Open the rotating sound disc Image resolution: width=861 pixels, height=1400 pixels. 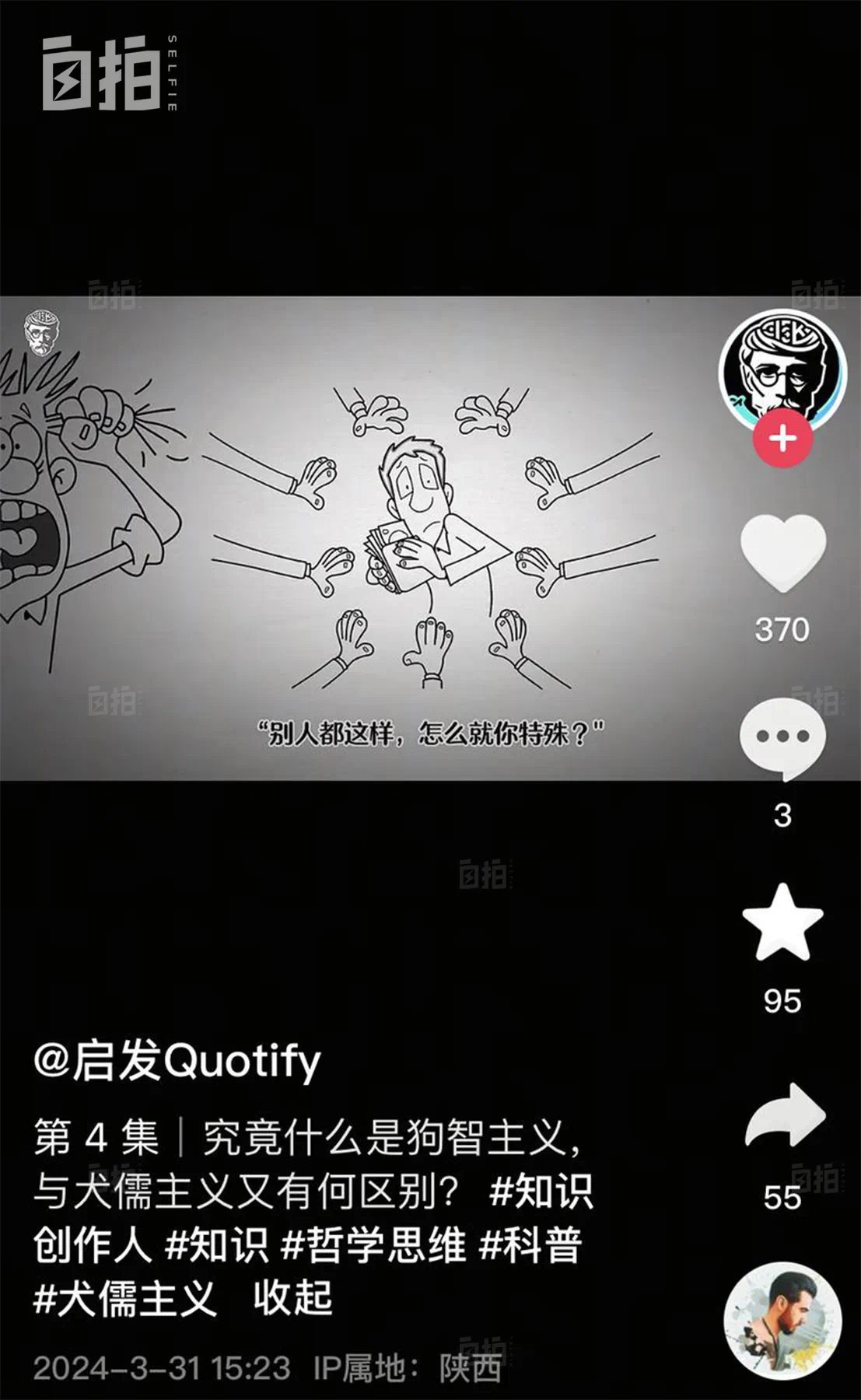[x=782, y=1321]
